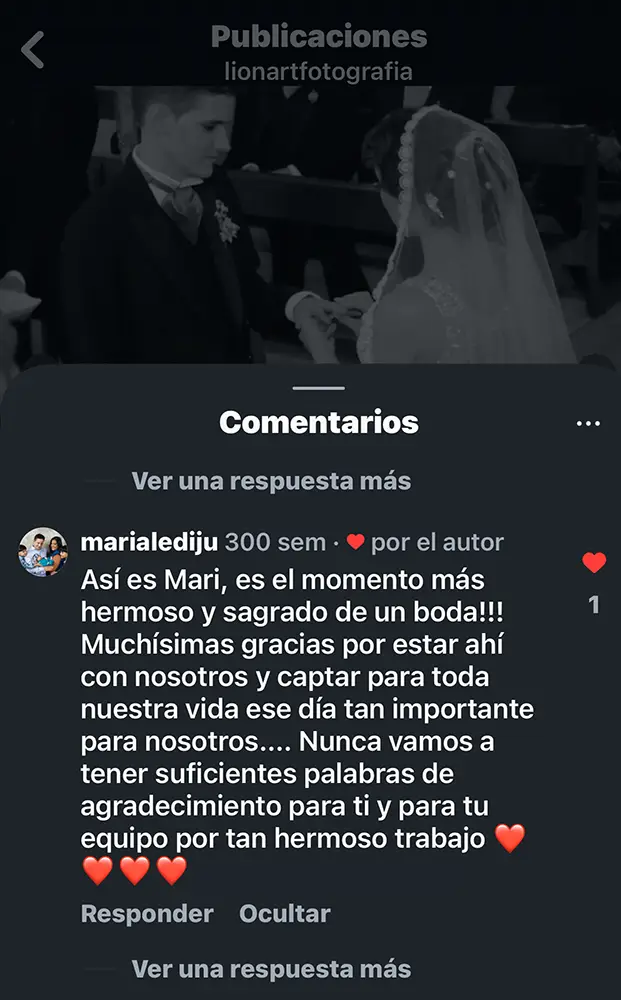The width and height of the screenshot is (621, 1000).
Task: Reply to marialediju's comment
Action: pyautogui.click(x=147, y=913)
